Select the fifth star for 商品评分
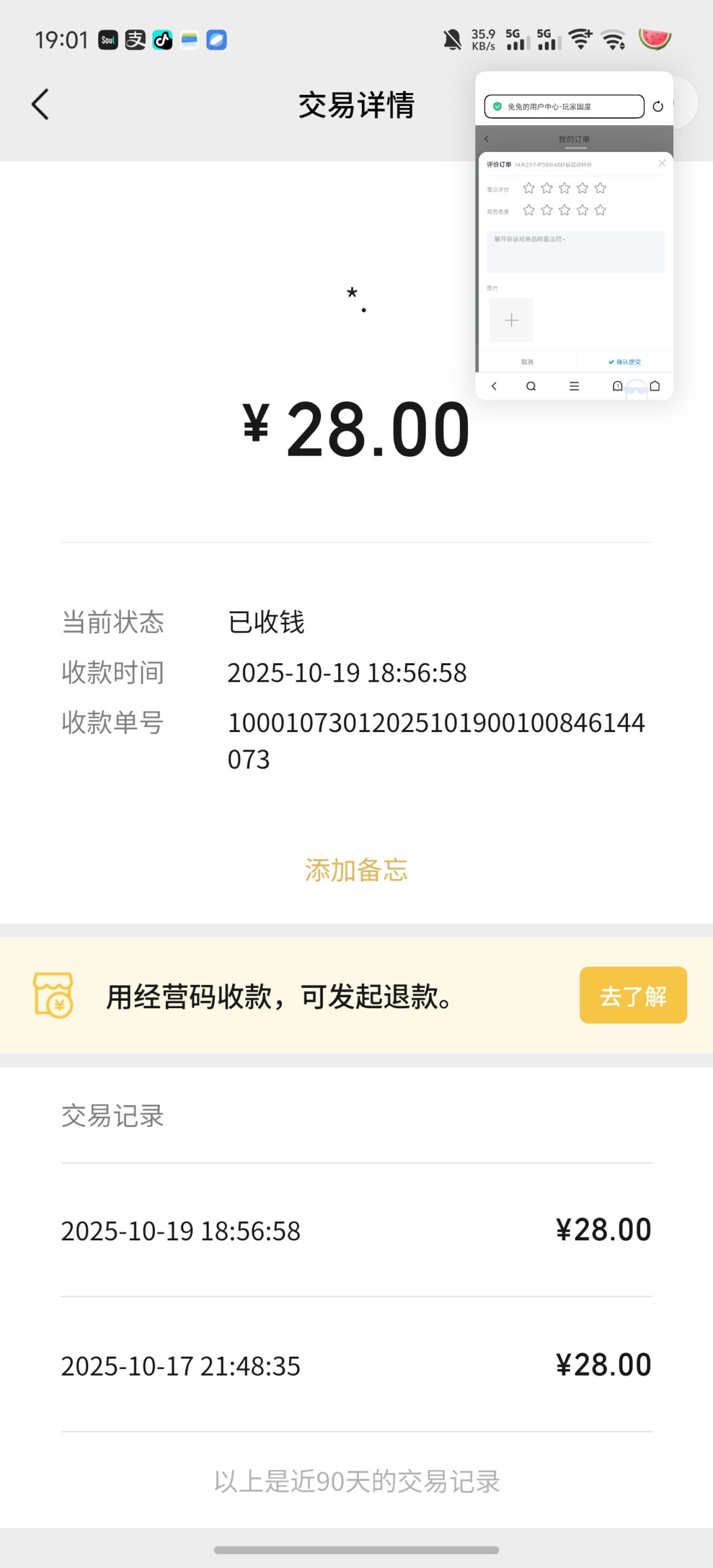Screen dimensions: 713x1568 [x=601, y=188]
